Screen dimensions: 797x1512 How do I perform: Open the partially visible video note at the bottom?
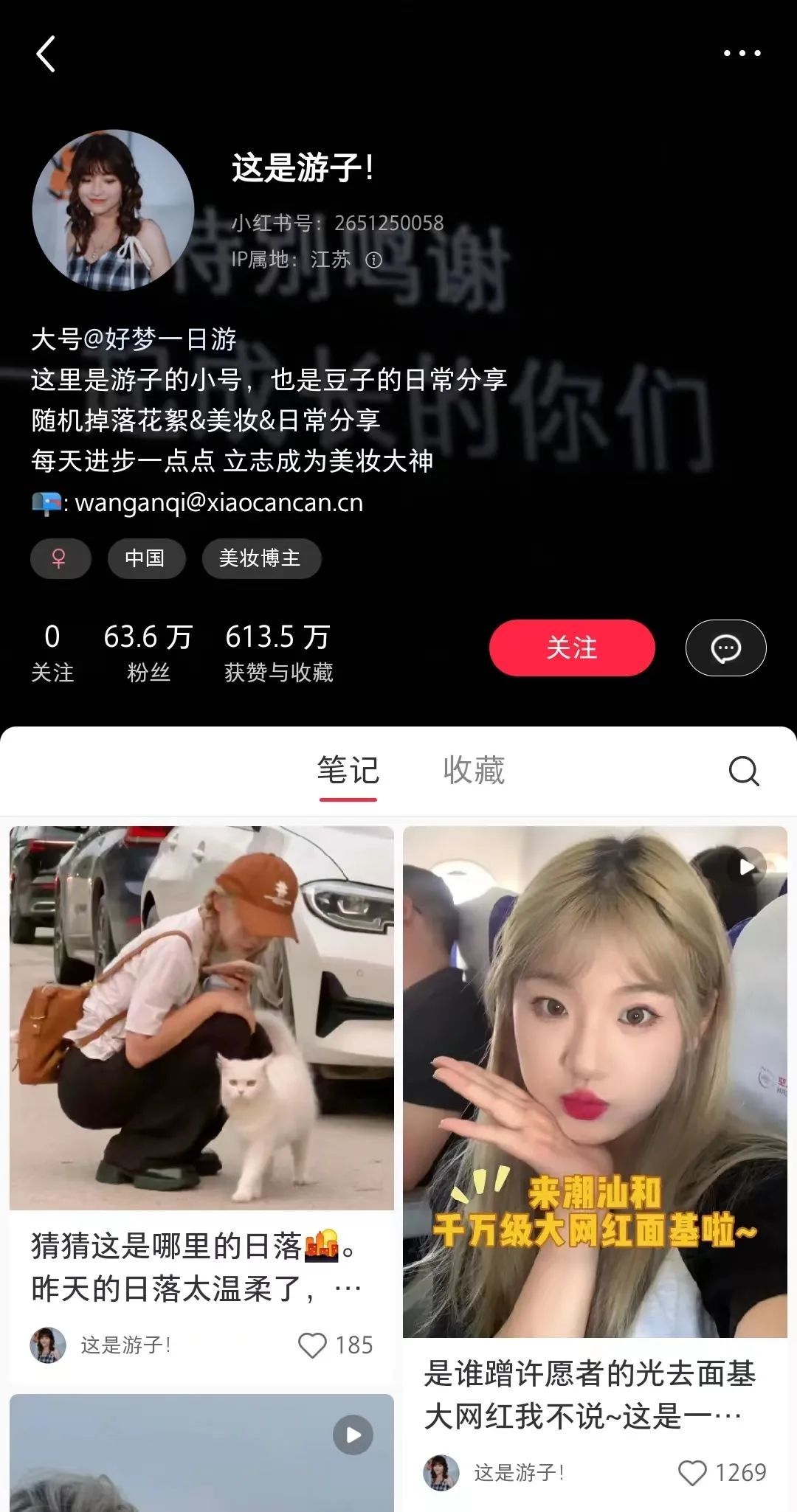201,1453
